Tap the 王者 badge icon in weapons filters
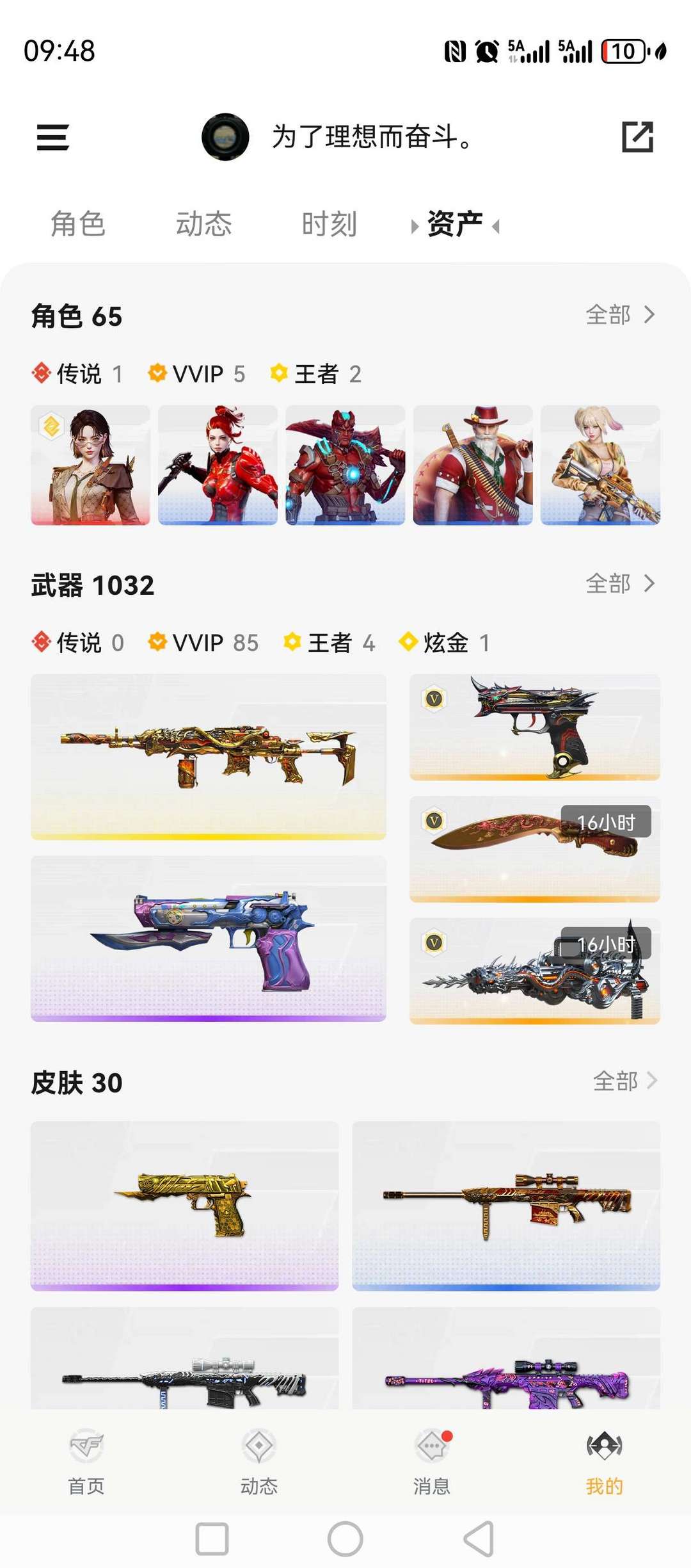691x1568 pixels. point(293,642)
